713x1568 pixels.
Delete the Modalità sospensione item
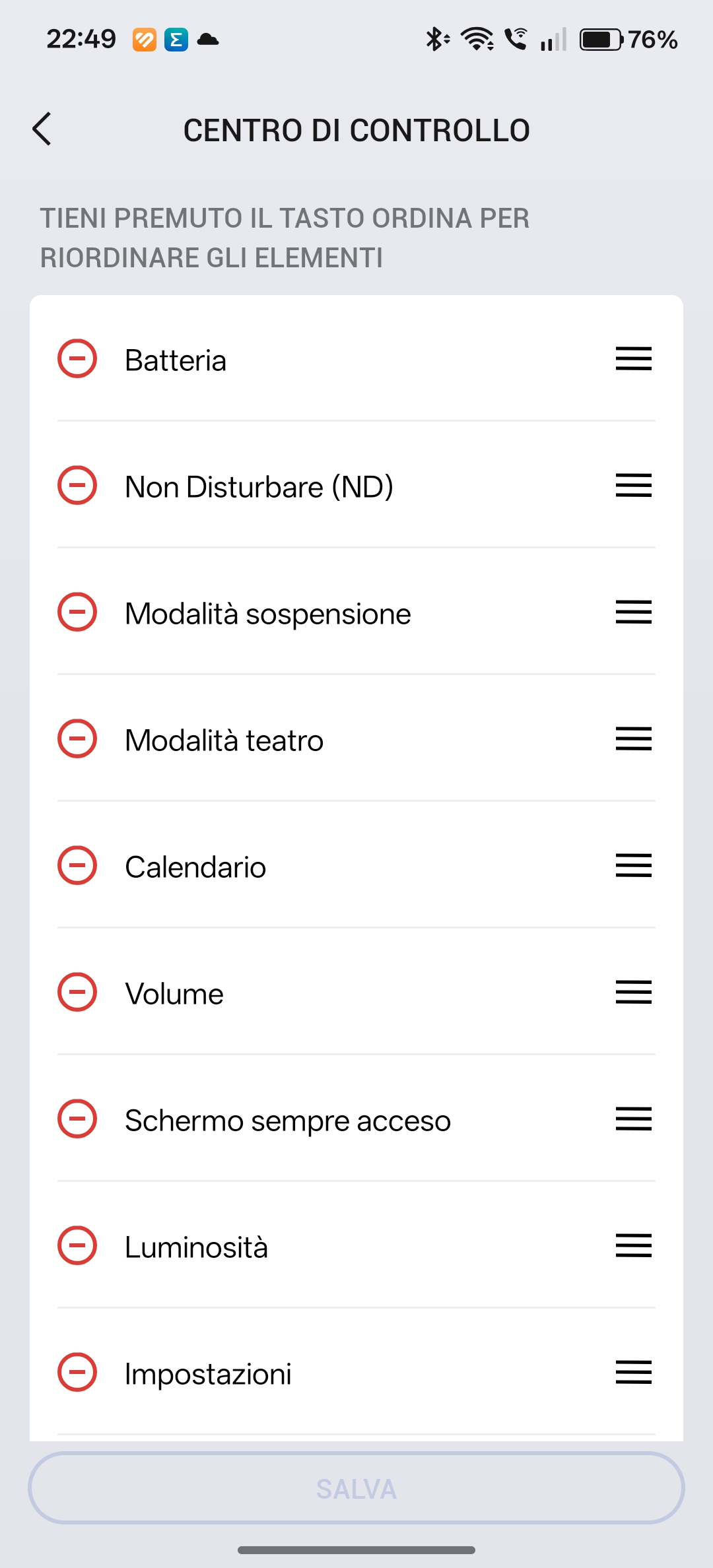tap(77, 612)
